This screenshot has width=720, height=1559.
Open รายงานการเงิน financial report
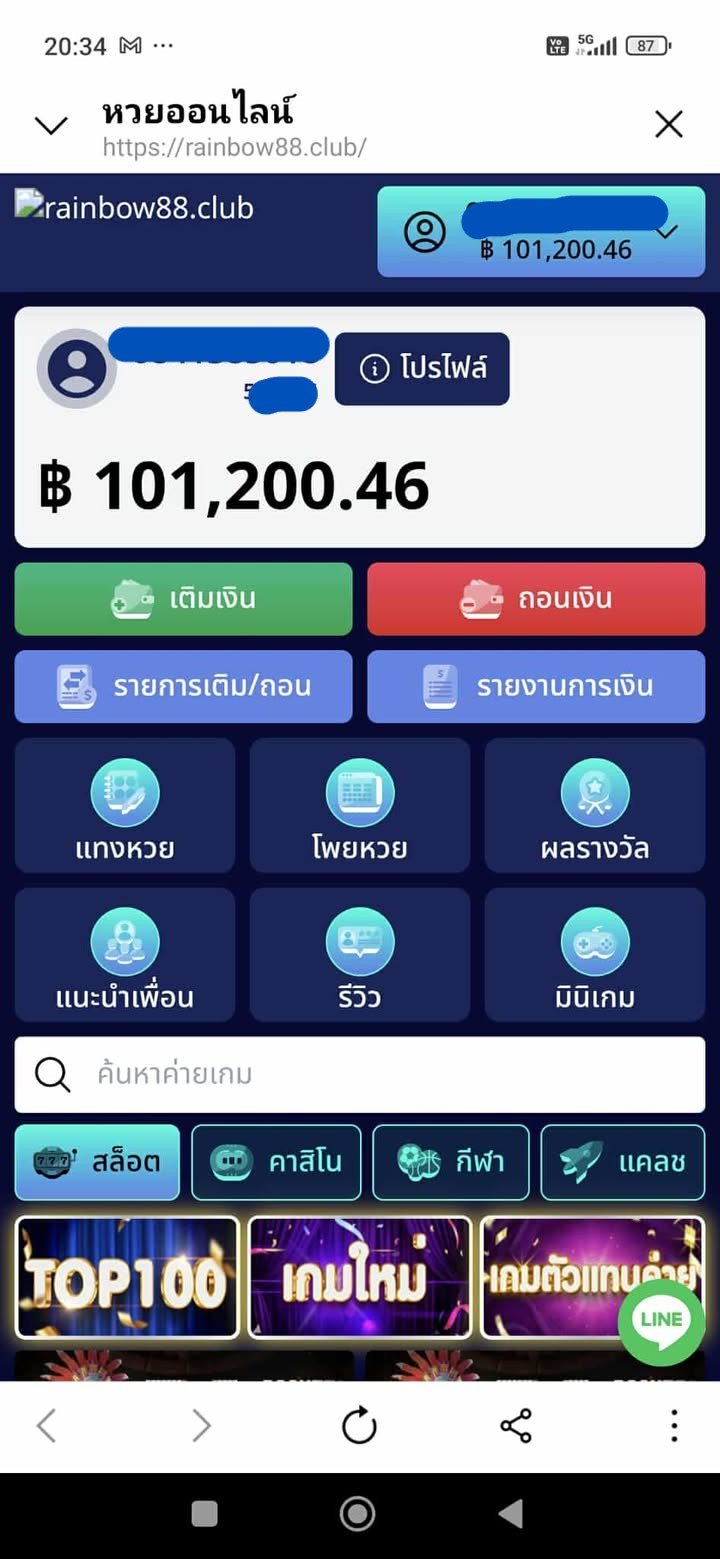[536, 686]
